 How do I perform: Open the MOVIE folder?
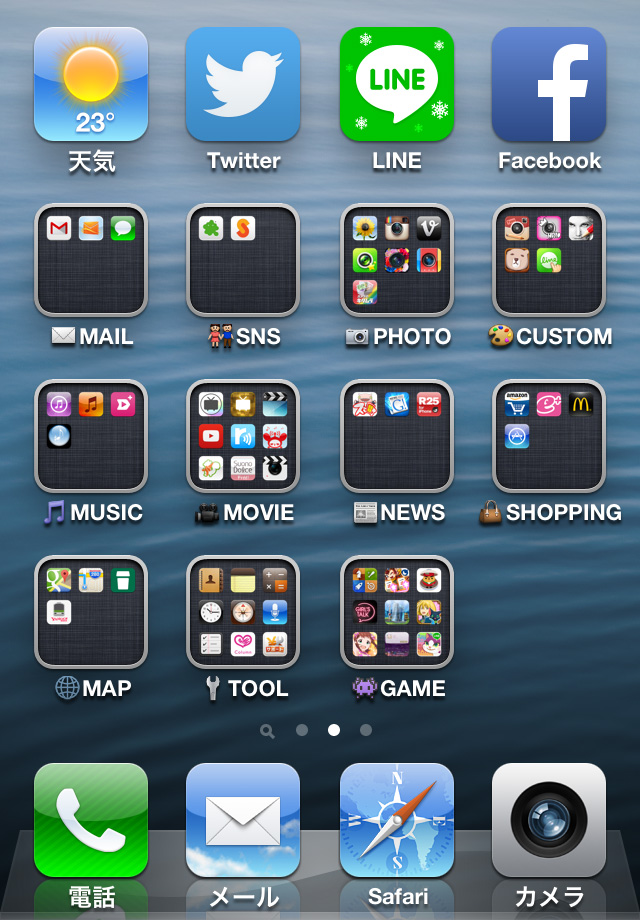(243, 436)
